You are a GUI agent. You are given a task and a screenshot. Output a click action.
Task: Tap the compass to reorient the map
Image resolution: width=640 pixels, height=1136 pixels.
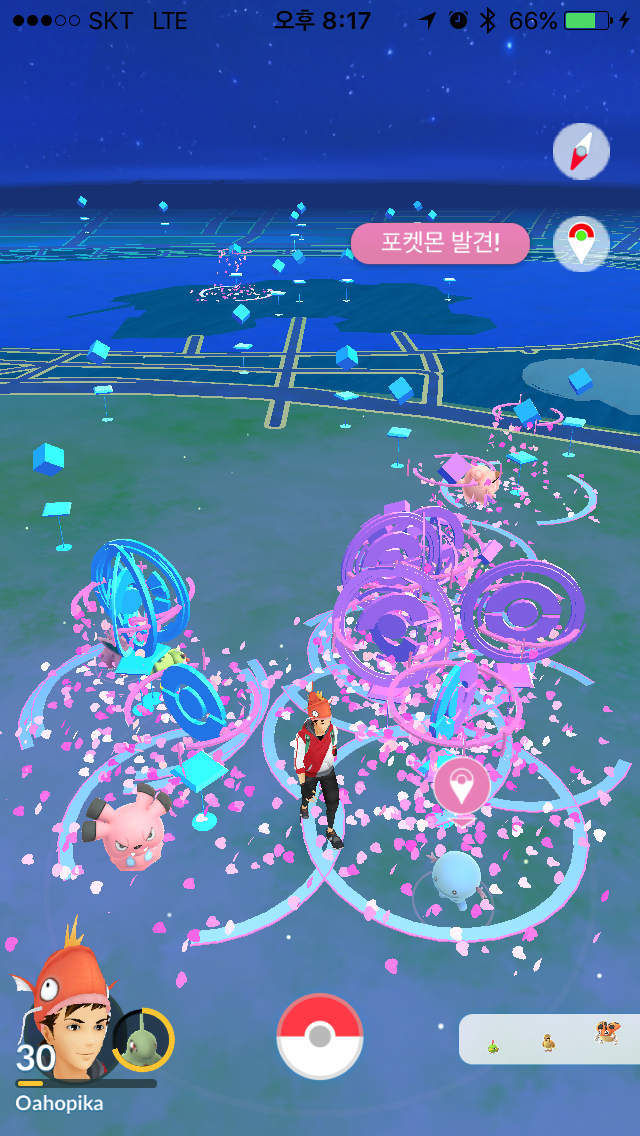click(x=581, y=152)
